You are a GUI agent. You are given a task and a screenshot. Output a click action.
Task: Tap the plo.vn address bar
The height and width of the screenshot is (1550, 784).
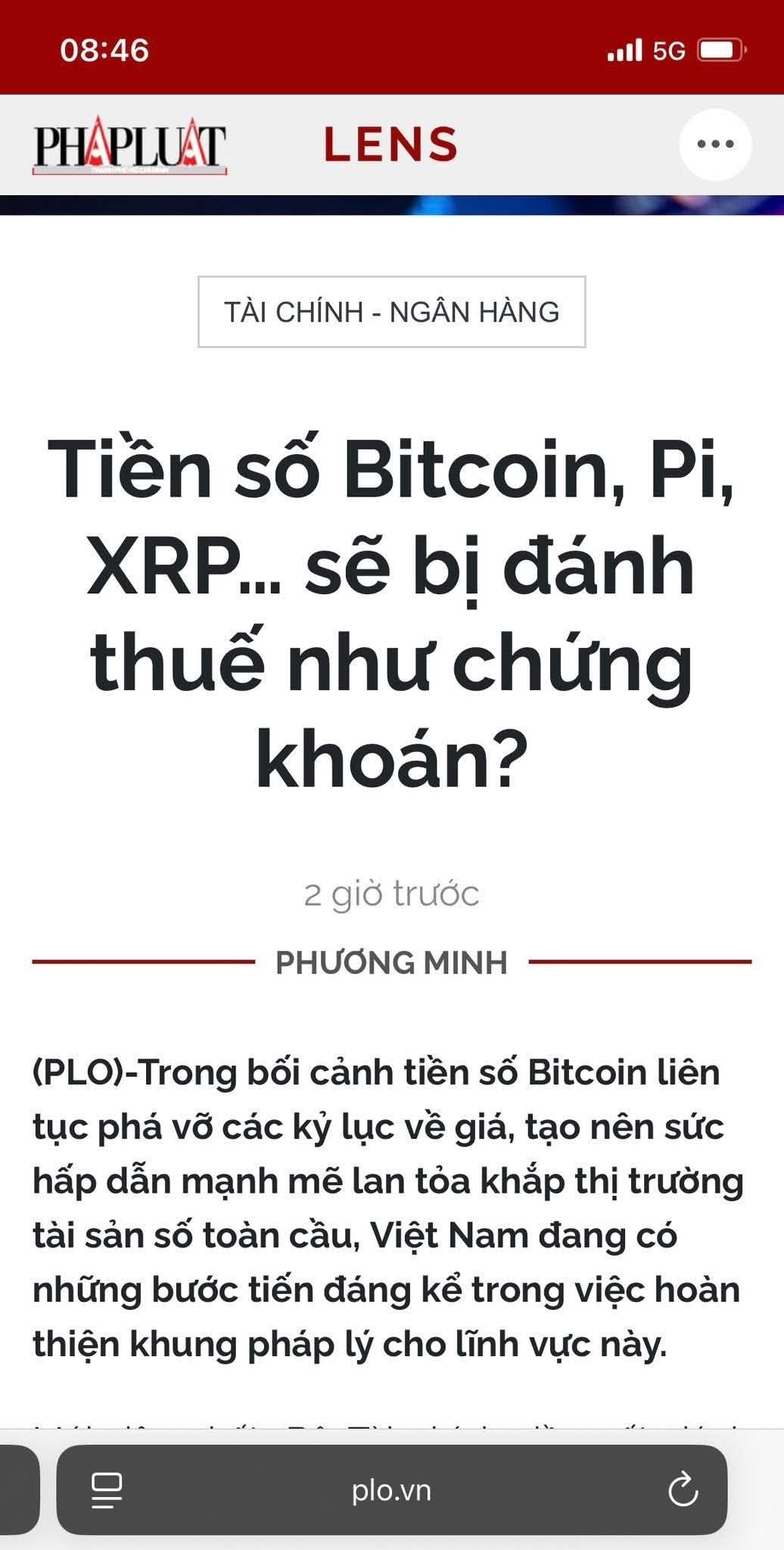(x=391, y=1490)
